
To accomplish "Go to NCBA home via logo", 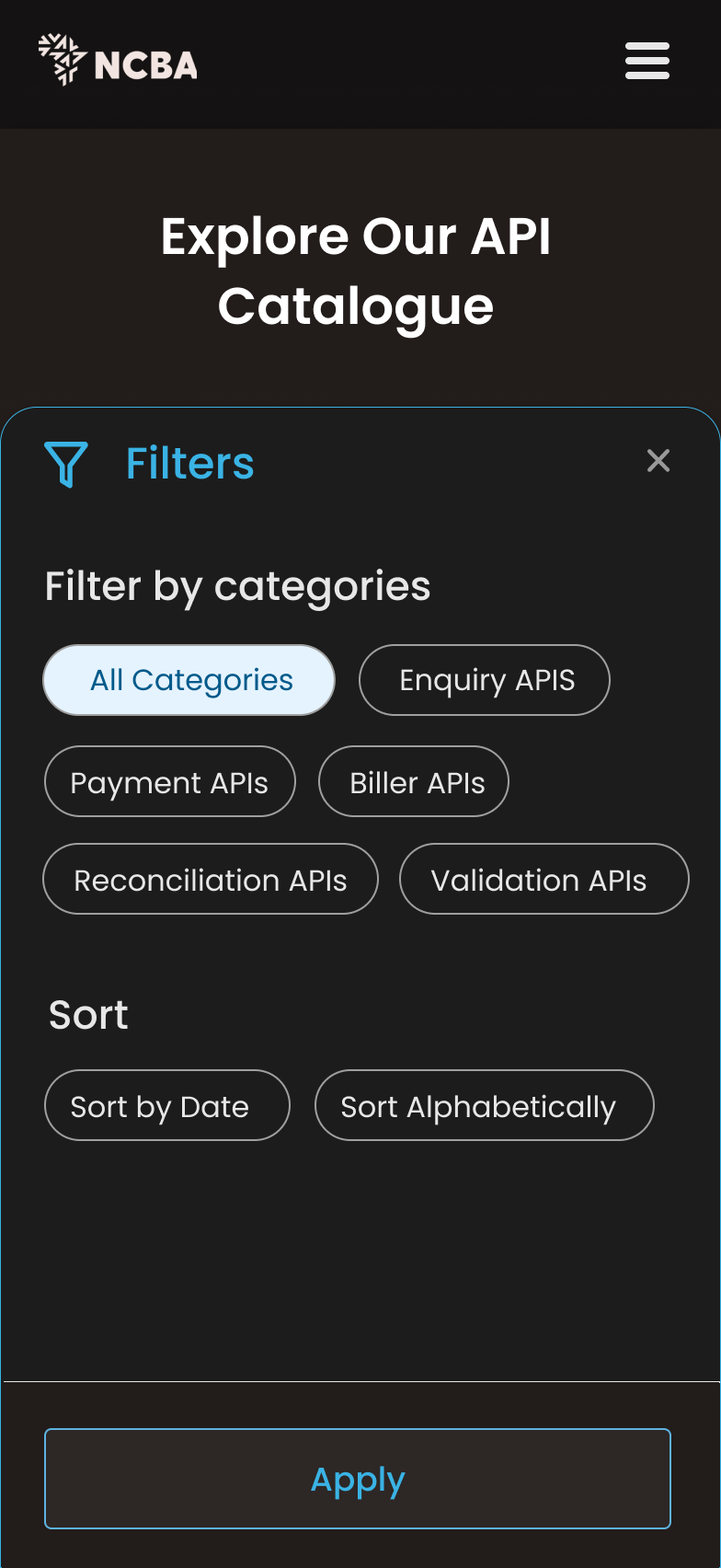I will pos(119,61).
